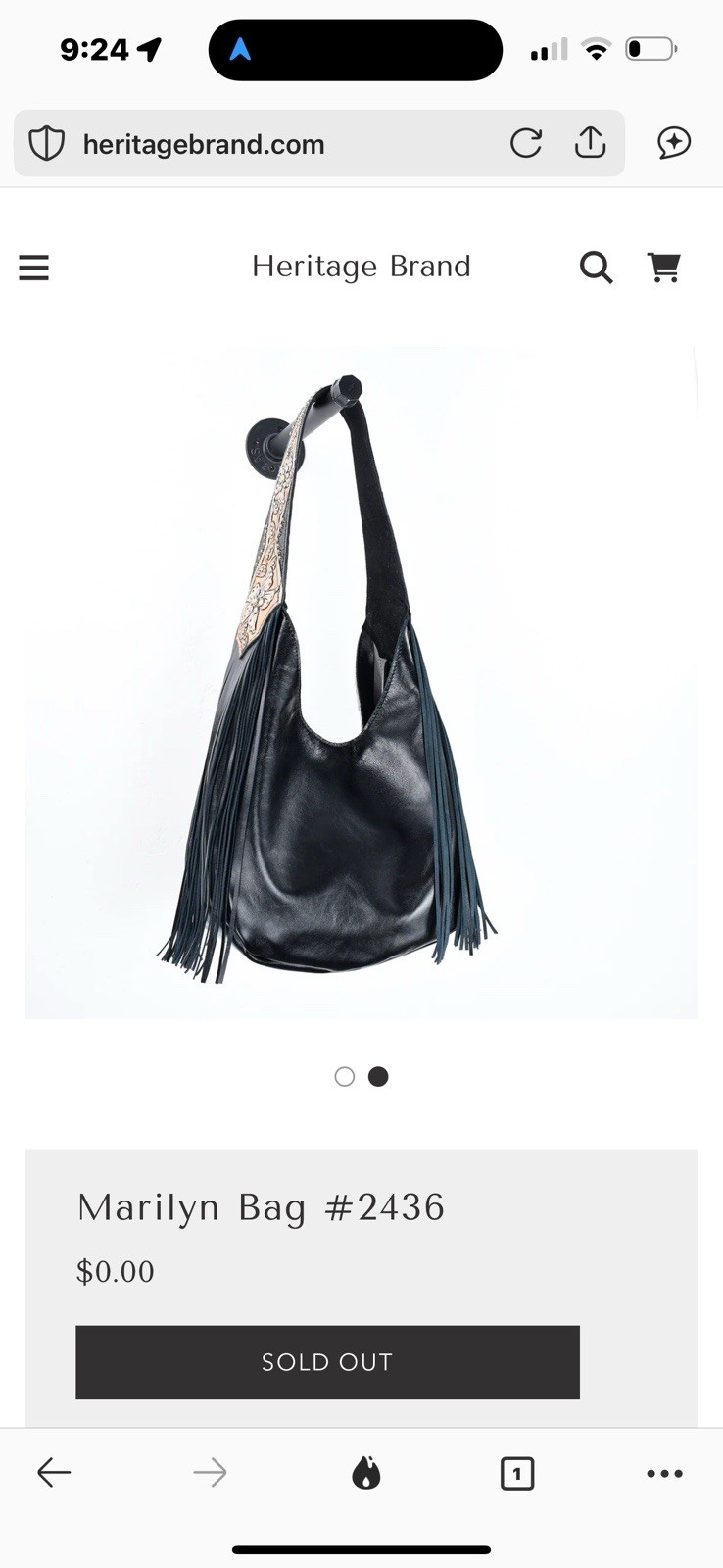Go forward in browser history
Screen dimensions: 723x1568
210,1472
